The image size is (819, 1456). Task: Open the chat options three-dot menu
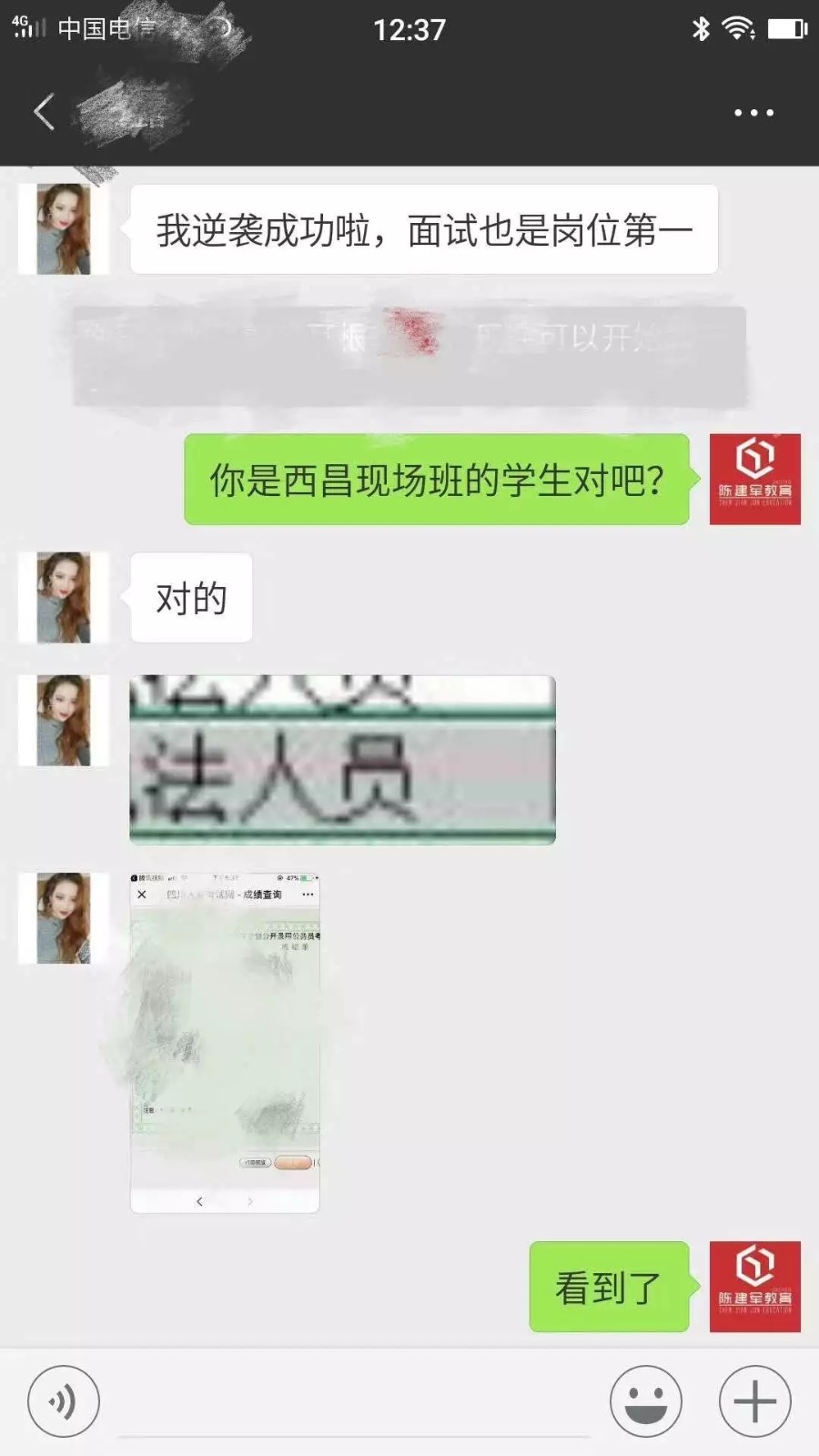coord(753,113)
